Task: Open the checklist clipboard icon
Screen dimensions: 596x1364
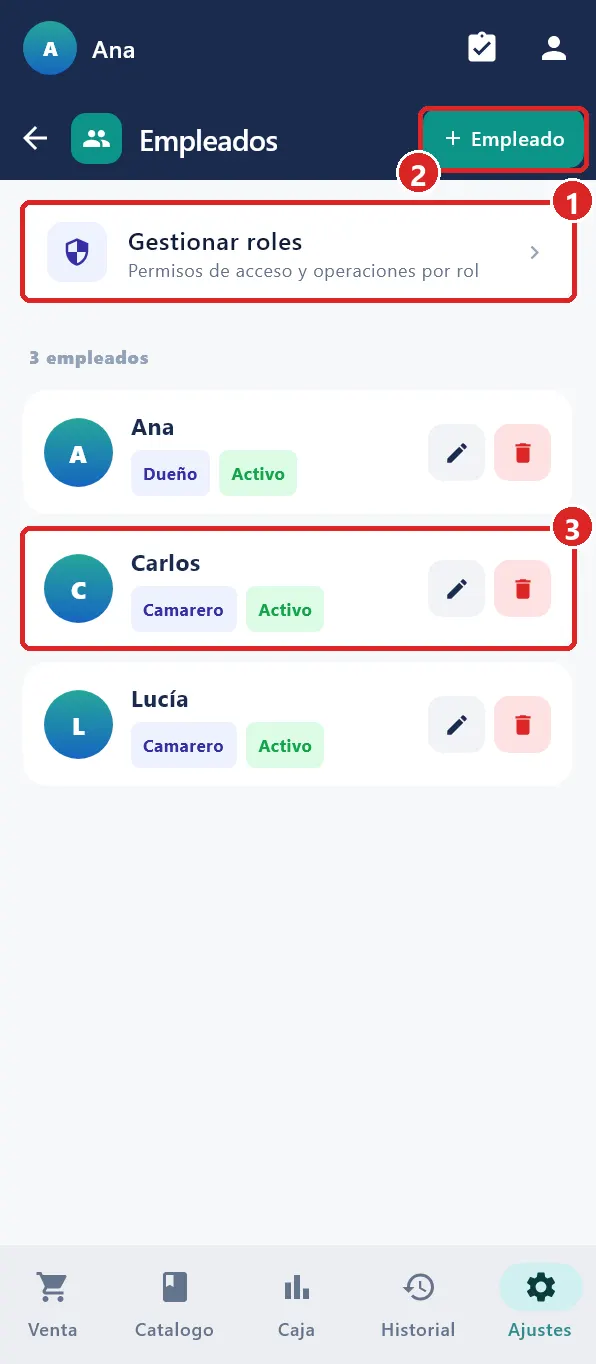Action: (482, 48)
